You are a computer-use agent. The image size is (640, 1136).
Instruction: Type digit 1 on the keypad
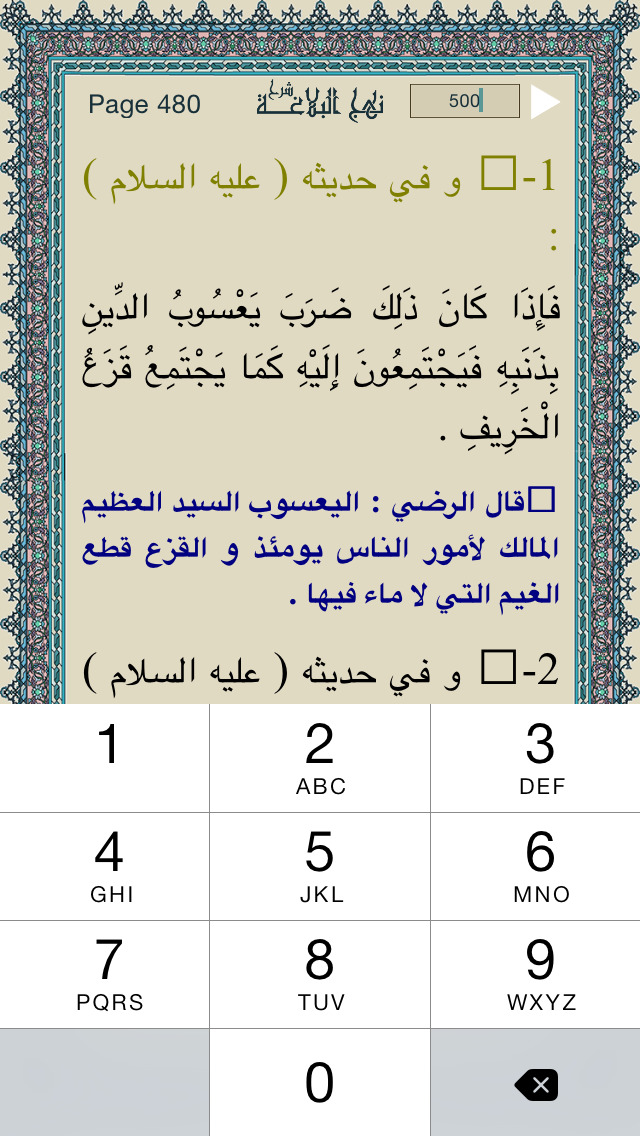104,758
